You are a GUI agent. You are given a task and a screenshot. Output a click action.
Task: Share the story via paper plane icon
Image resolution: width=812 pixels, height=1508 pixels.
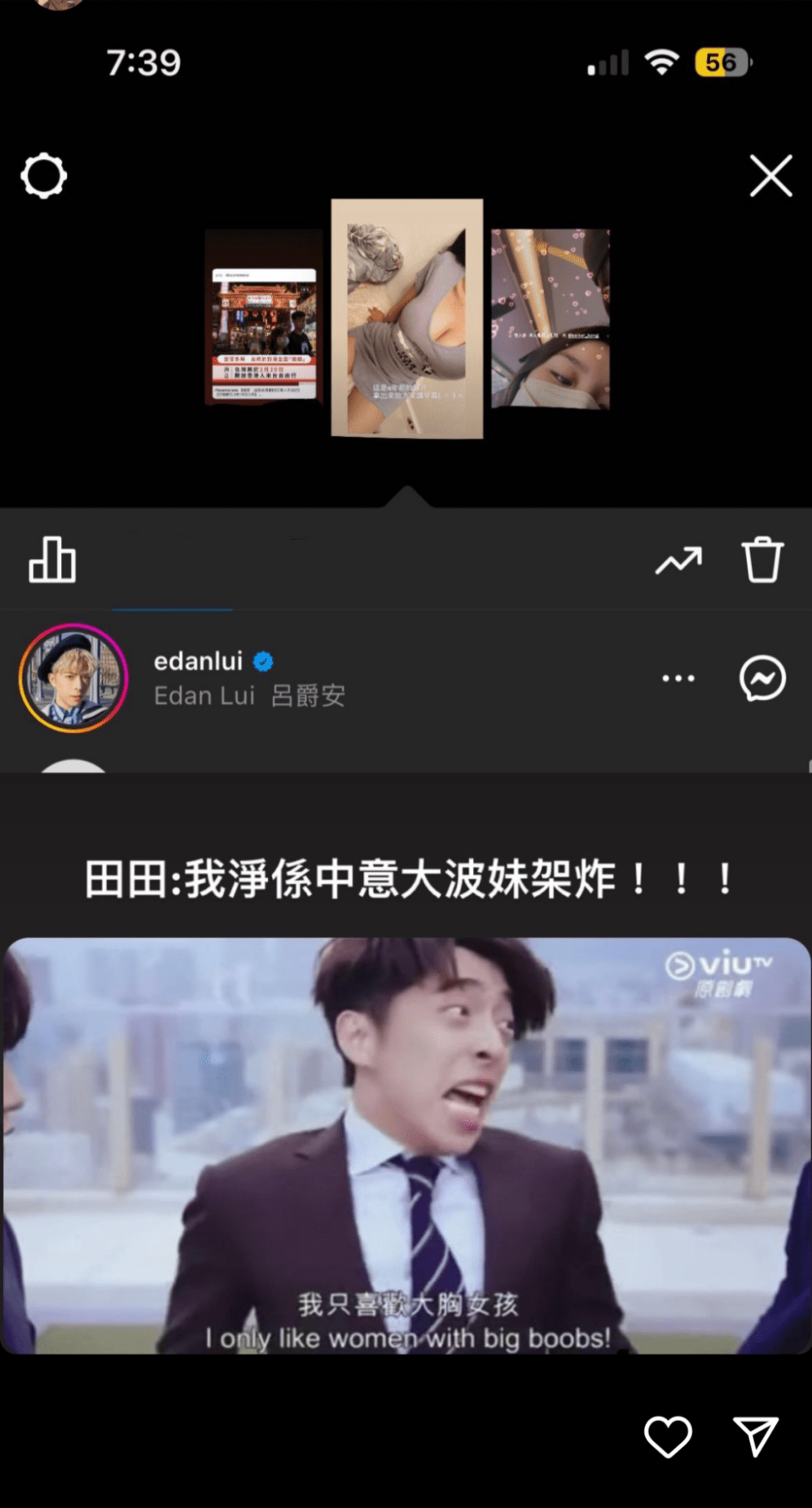click(755, 1436)
